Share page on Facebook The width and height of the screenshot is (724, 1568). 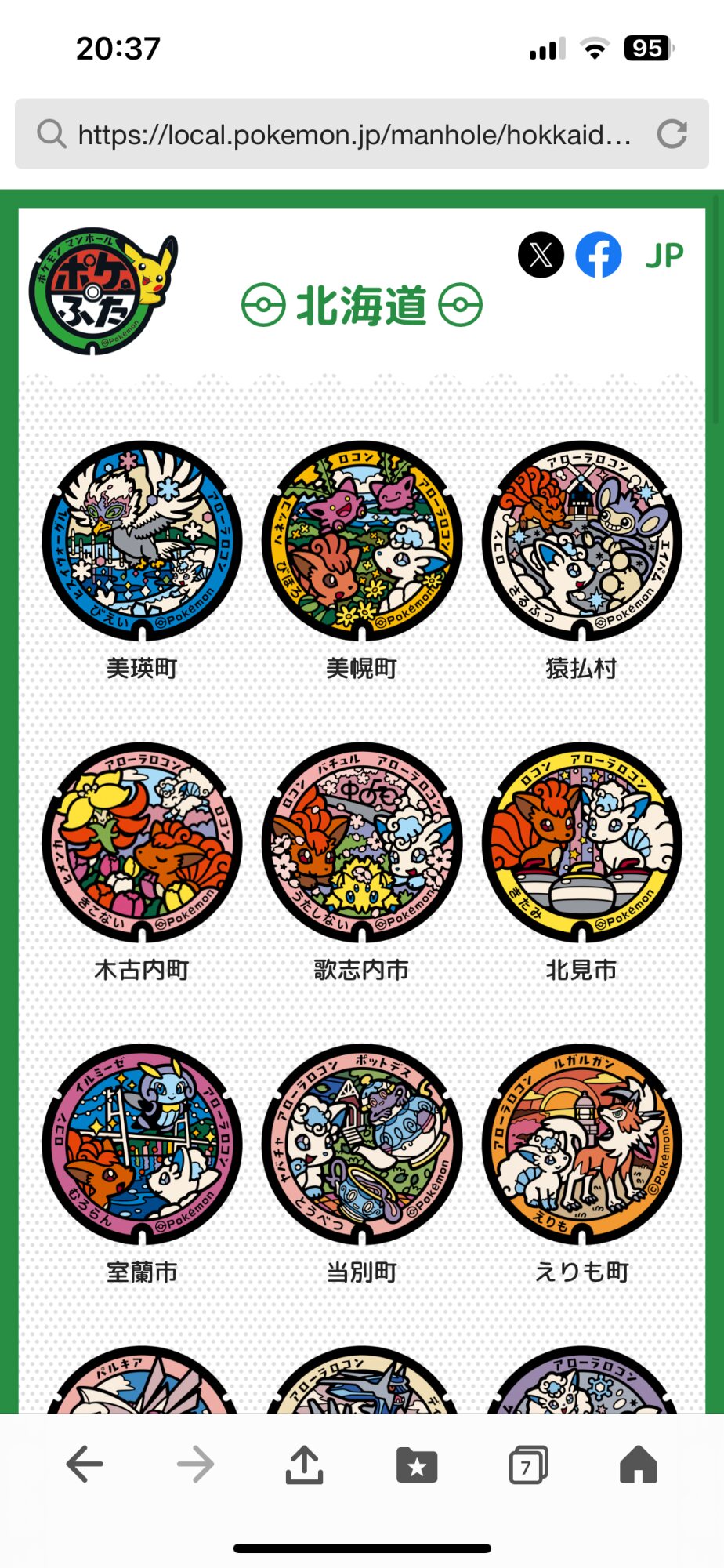[599, 256]
